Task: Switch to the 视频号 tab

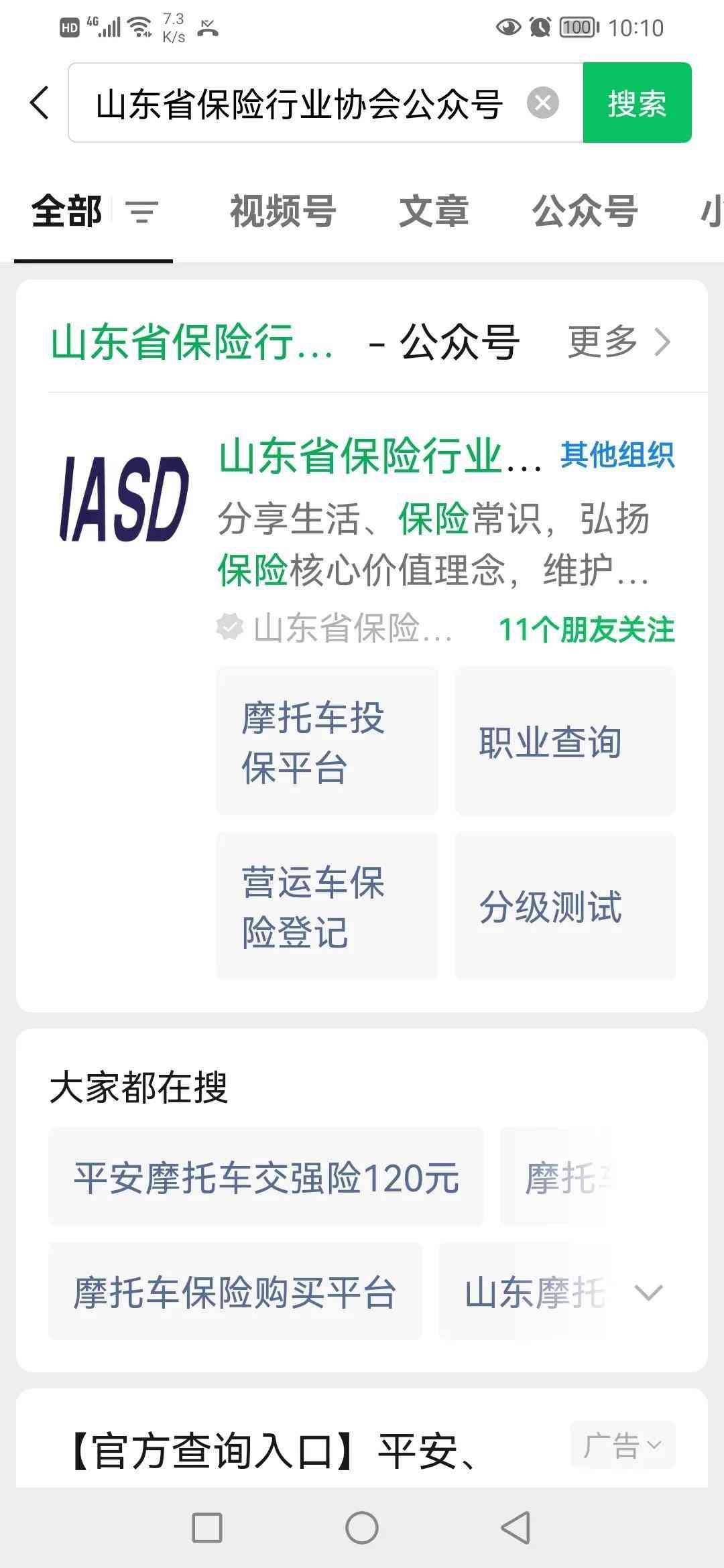Action: (x=283, y=211)
